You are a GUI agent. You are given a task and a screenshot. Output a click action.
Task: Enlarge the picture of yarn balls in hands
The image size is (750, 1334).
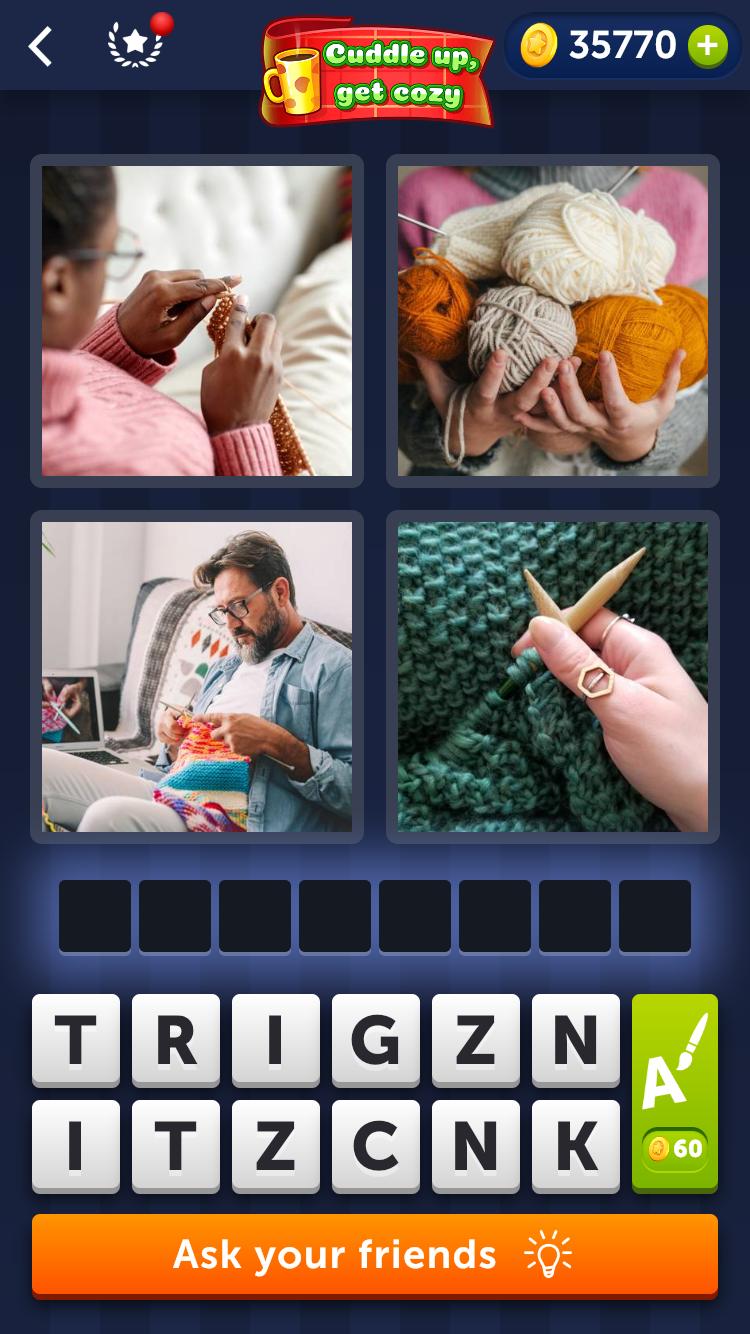tap(553, 321)
